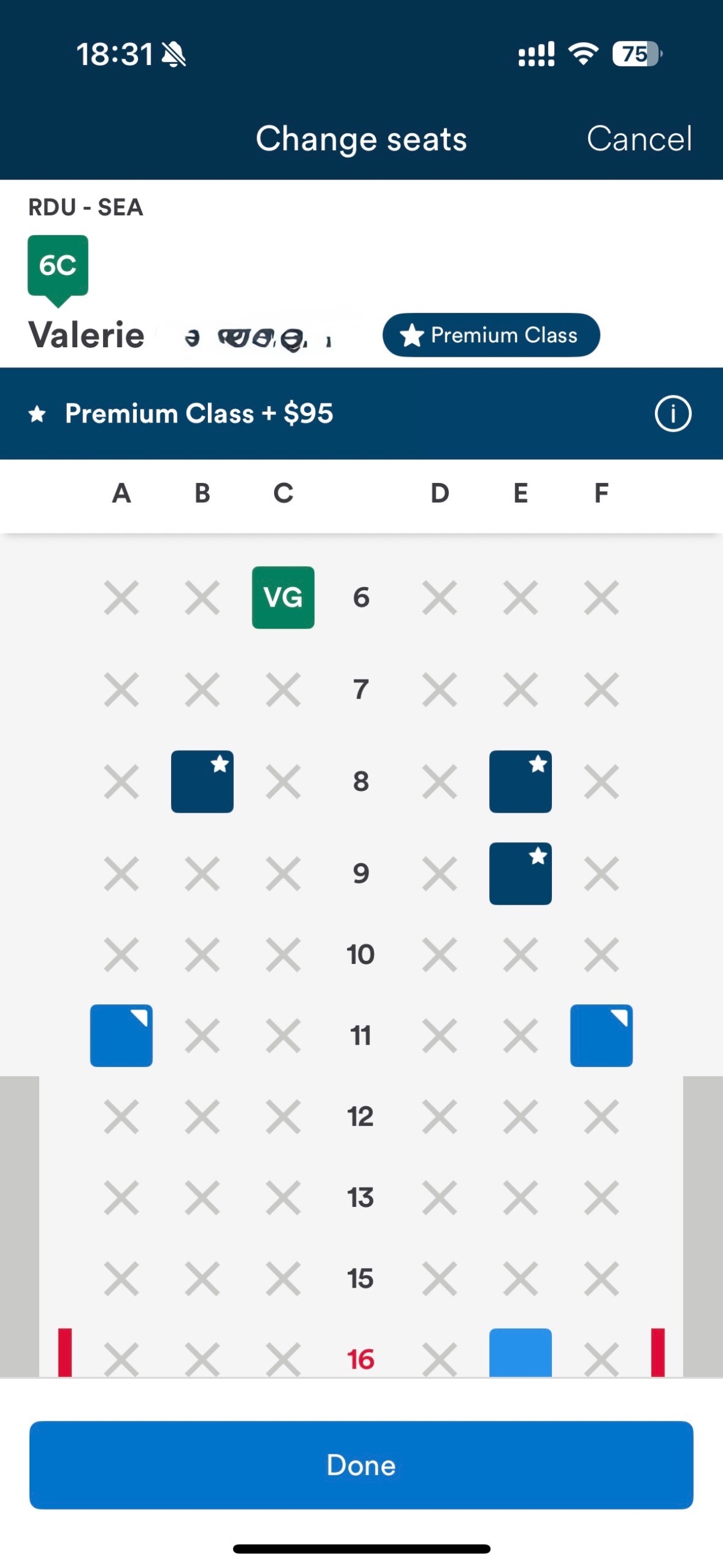
Task: Tap current seat VG in row 6
Action: 283,597
